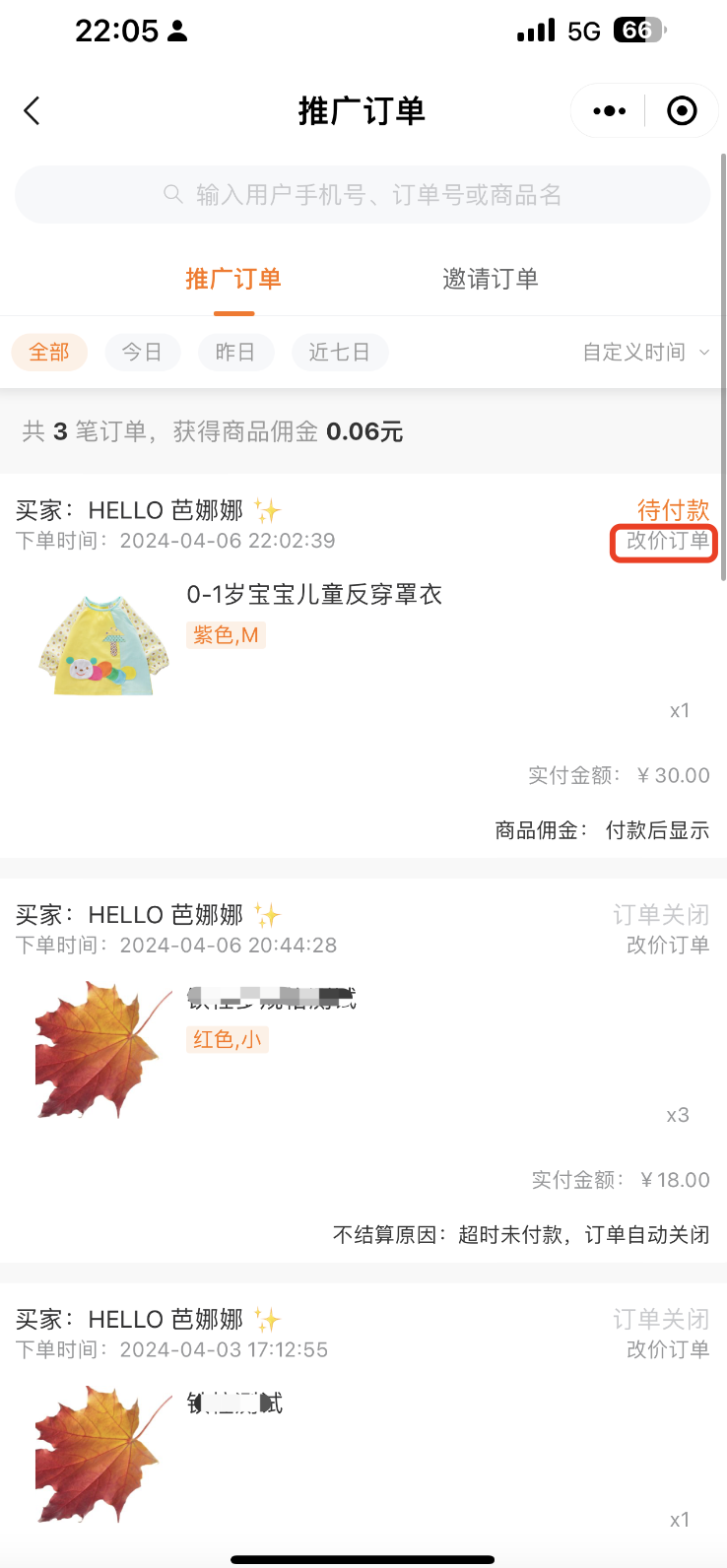
Task: Close the mini program with the circle icon
Action: [x=682, y=111]
